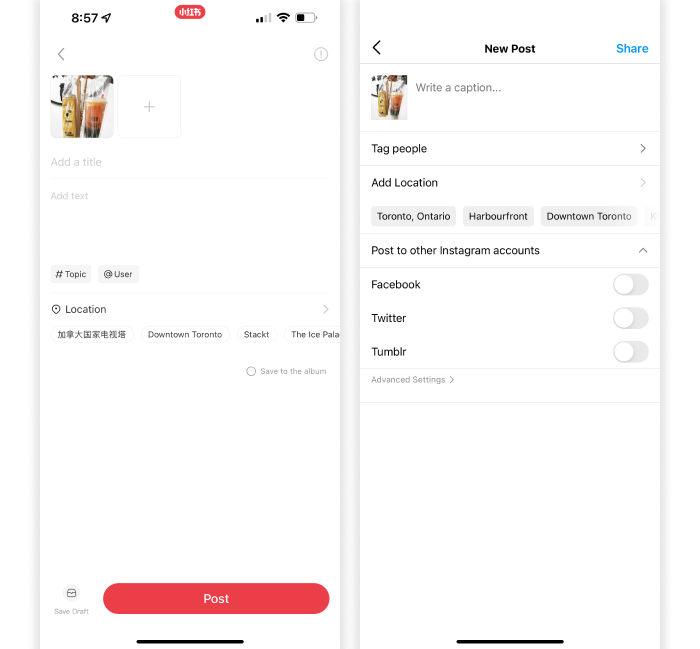
Task: Open Advanced Settings
Action: click(412, 380)
